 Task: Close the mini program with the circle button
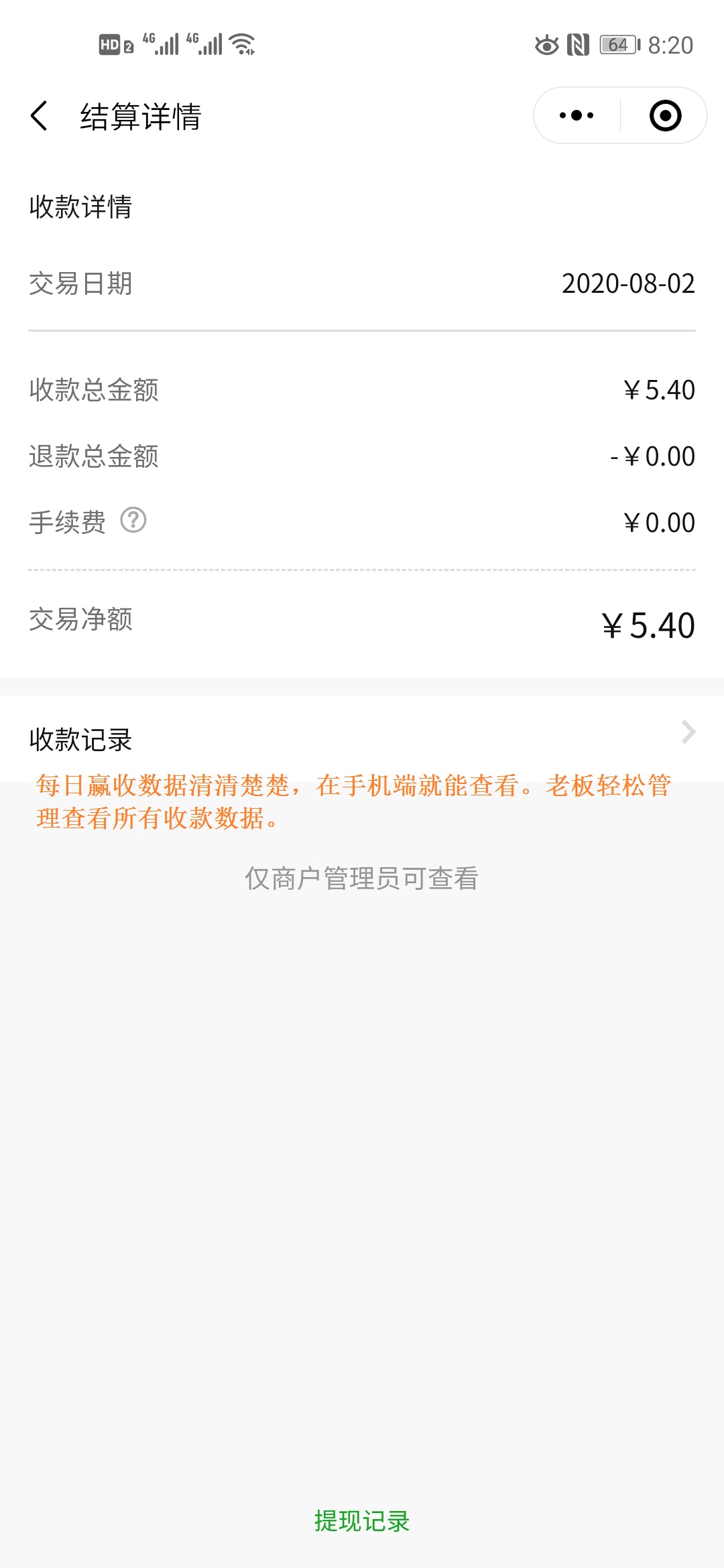[x=665, y=115]
